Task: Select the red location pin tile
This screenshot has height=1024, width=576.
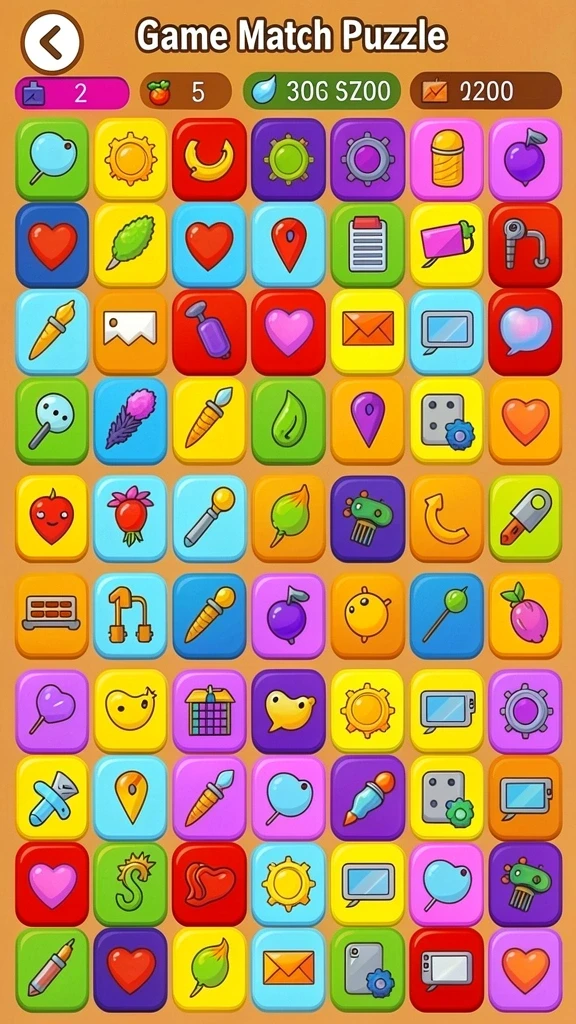Action: (x=289, y=244)
